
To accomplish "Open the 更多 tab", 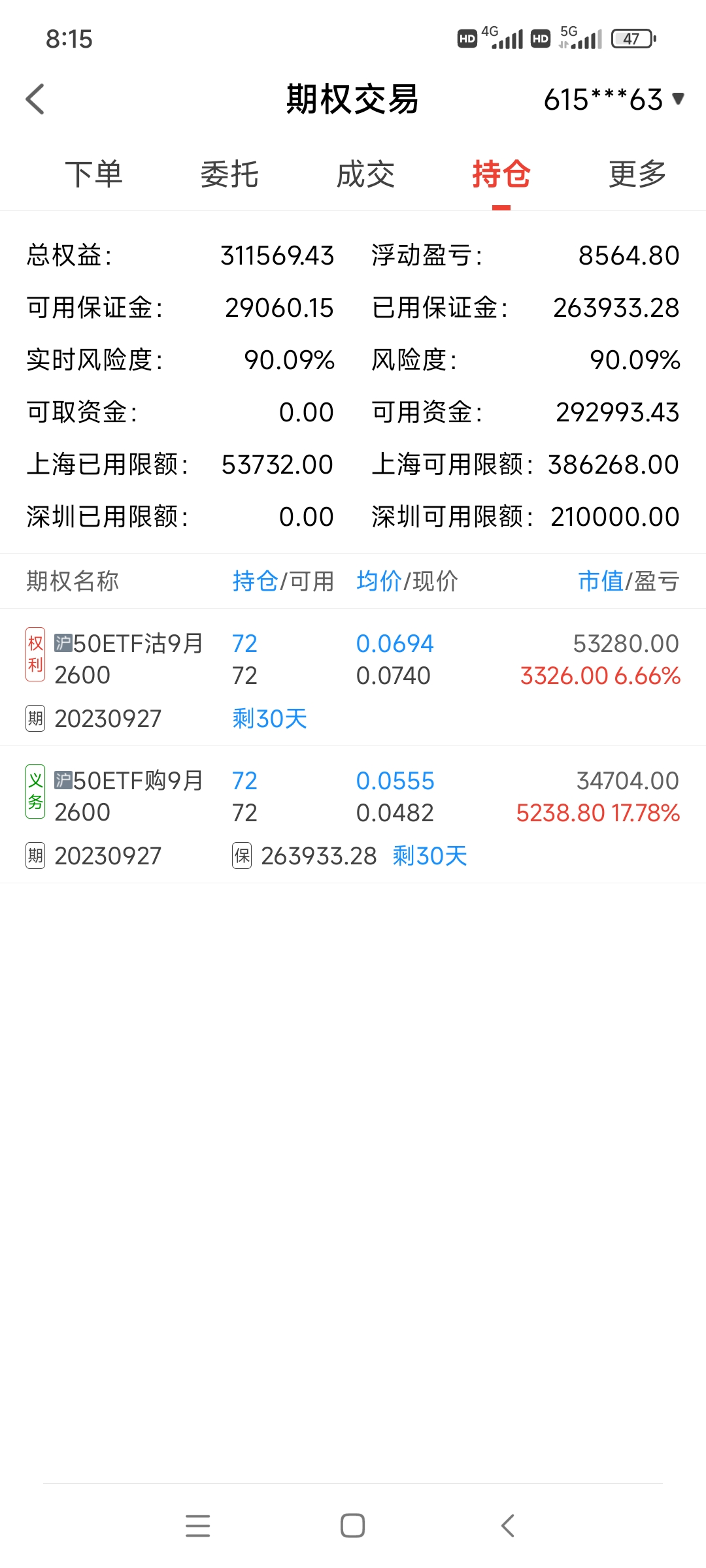I will pos(637,174).
